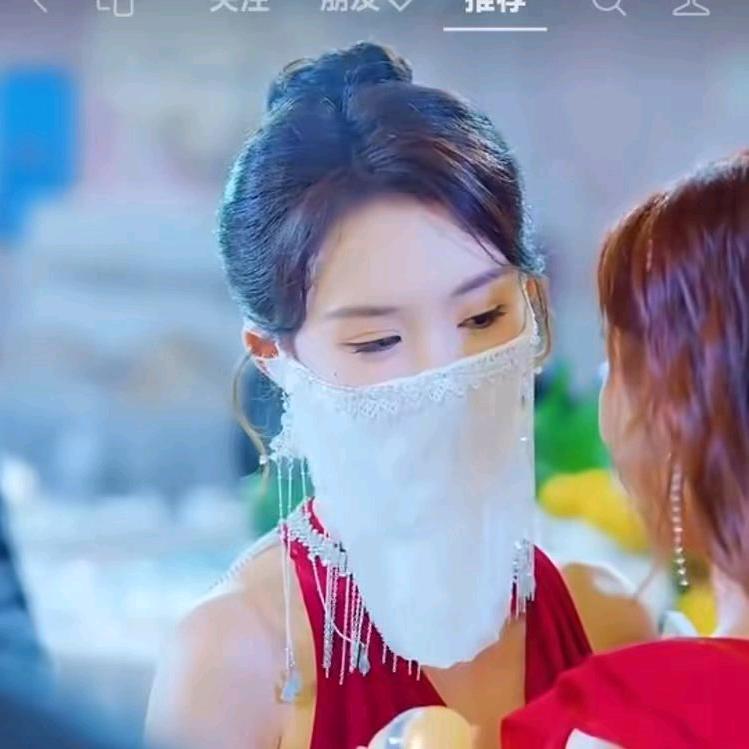749x749 pixels.
Task: Select the 推荐 tab
Action: click(495, 5)
